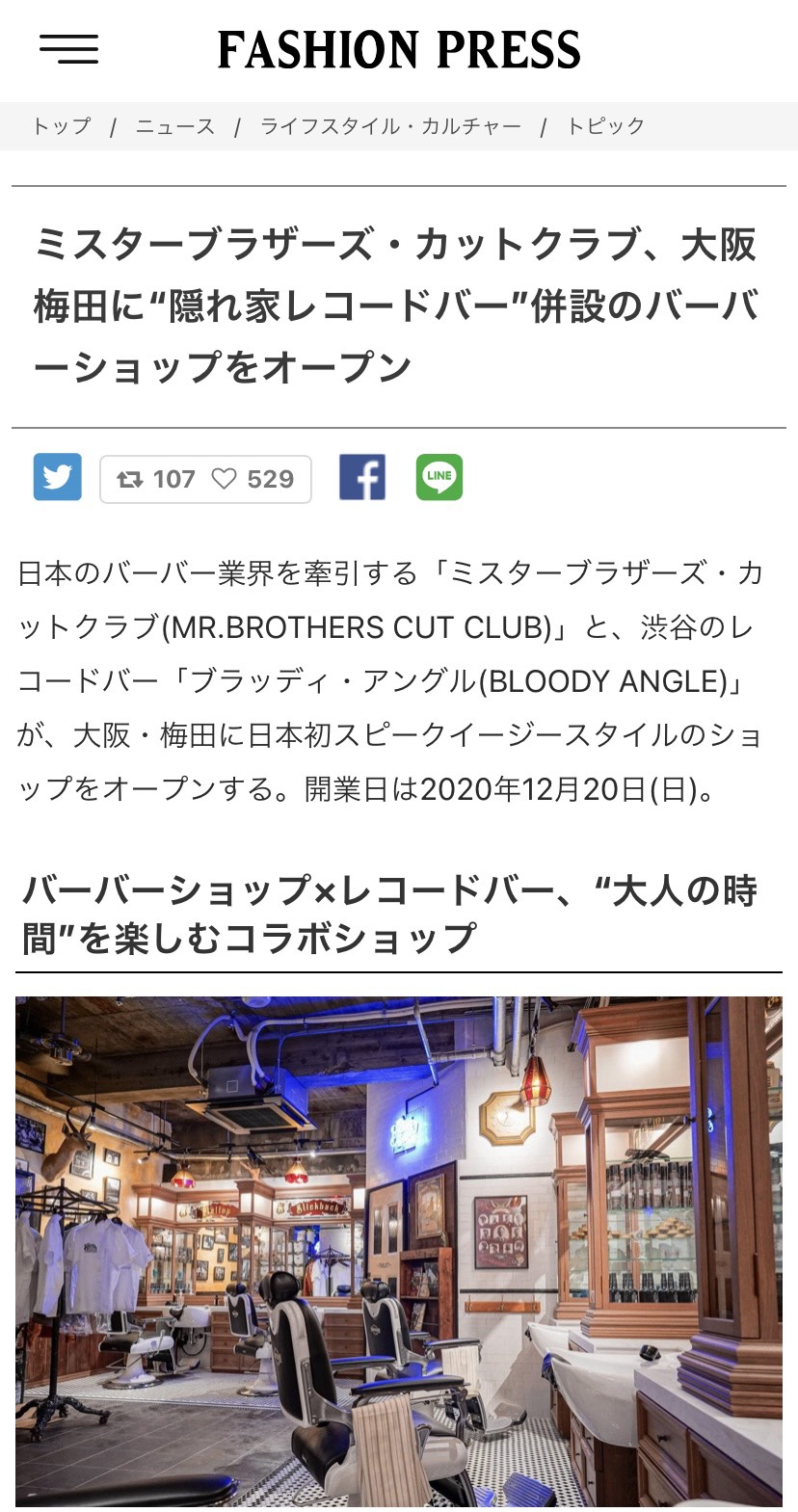Select the トピック breadcrumb
The image size is (798, 1512).
605,126
